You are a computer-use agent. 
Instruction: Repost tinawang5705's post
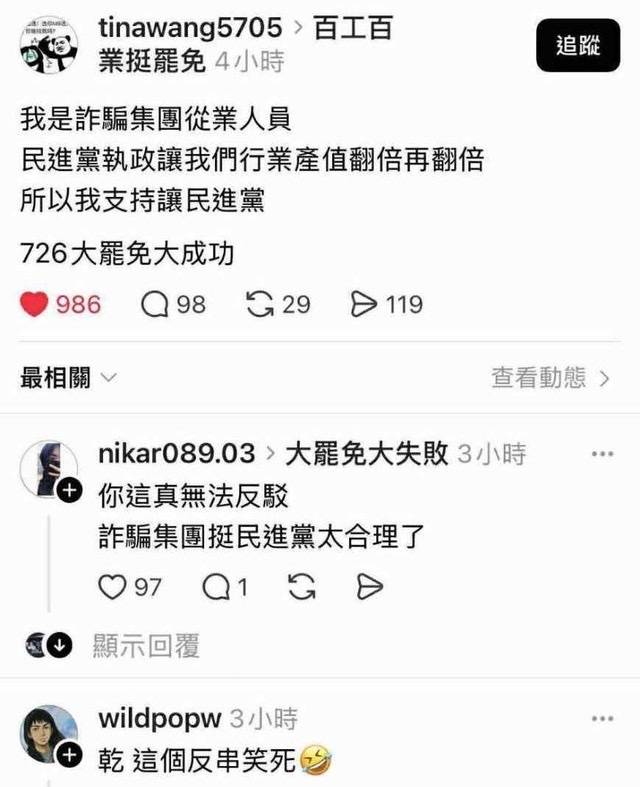261,304
